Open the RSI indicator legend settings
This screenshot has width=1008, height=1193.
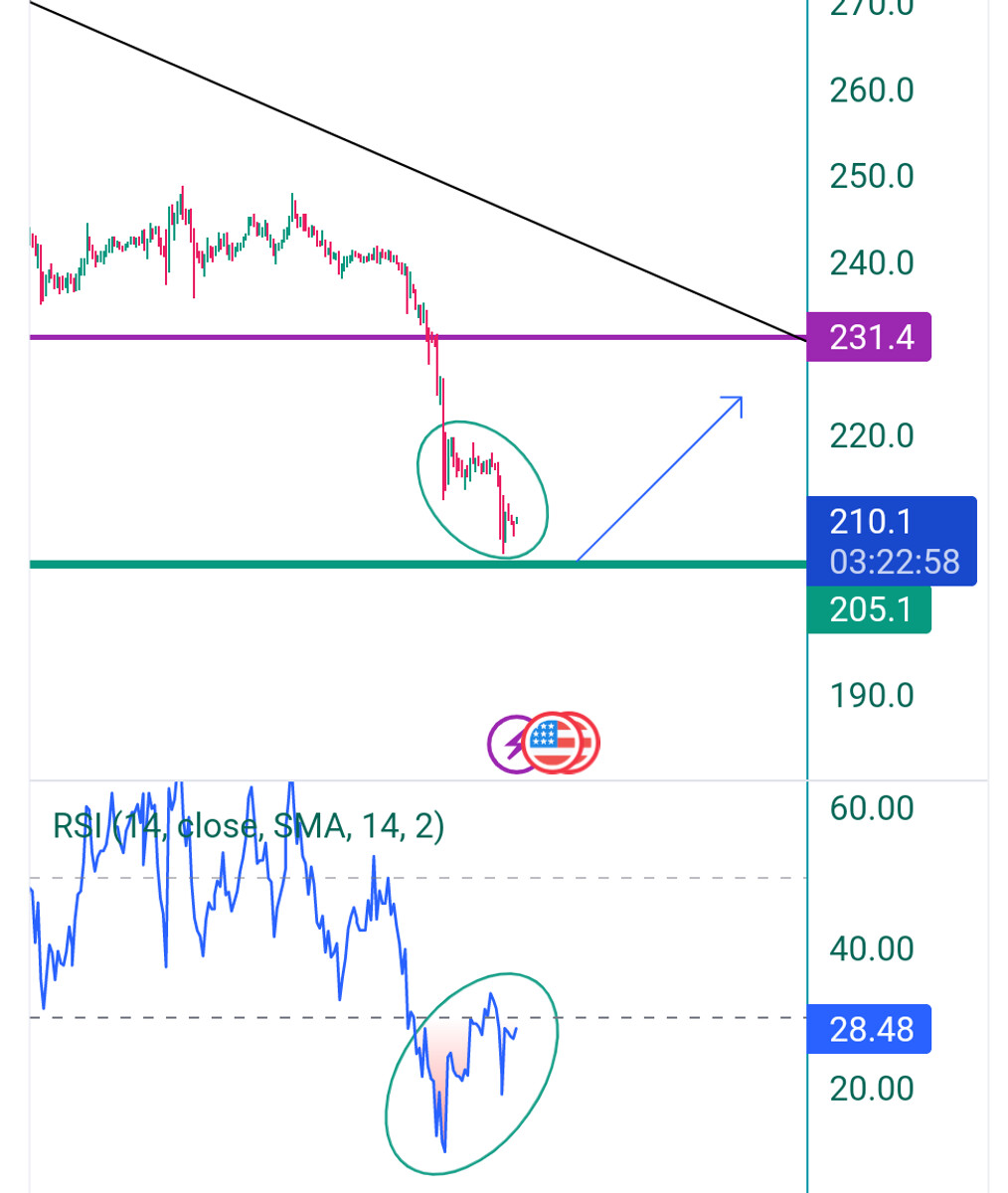click(x=249, y=826)
